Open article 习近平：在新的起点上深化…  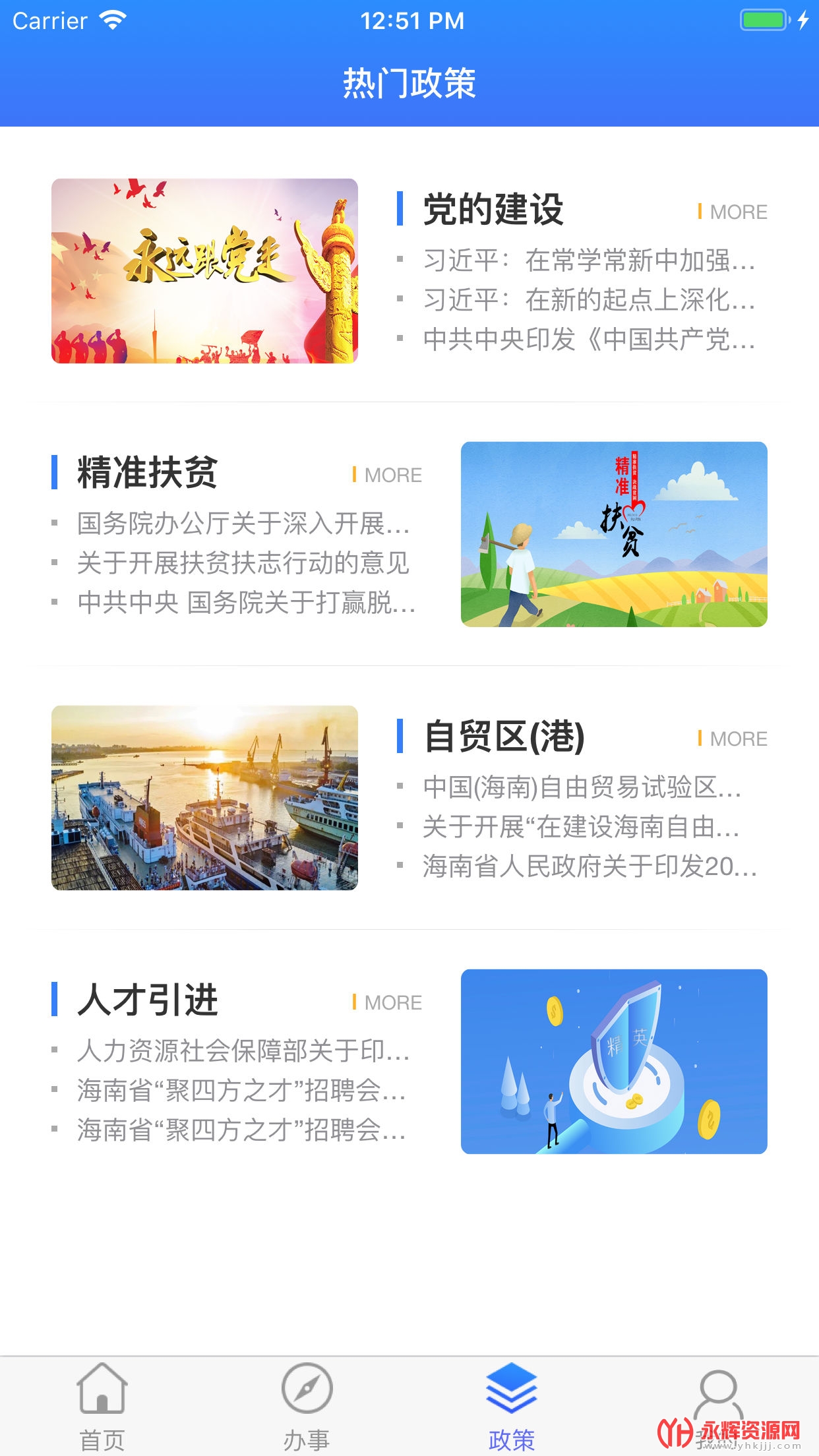589,300
